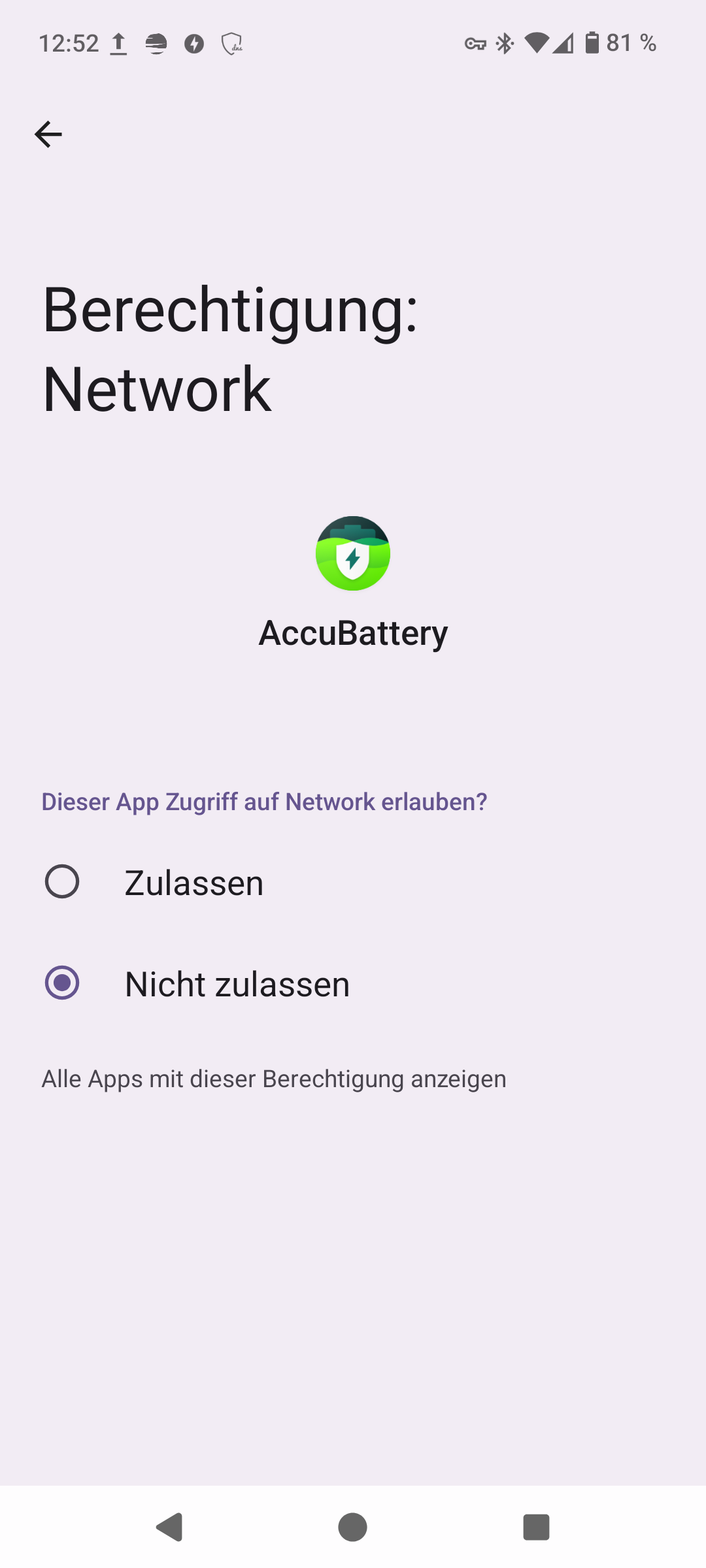706x1568 pixels.
Task: Tap the system back navigation button
Action: (x=170, y=1527)
